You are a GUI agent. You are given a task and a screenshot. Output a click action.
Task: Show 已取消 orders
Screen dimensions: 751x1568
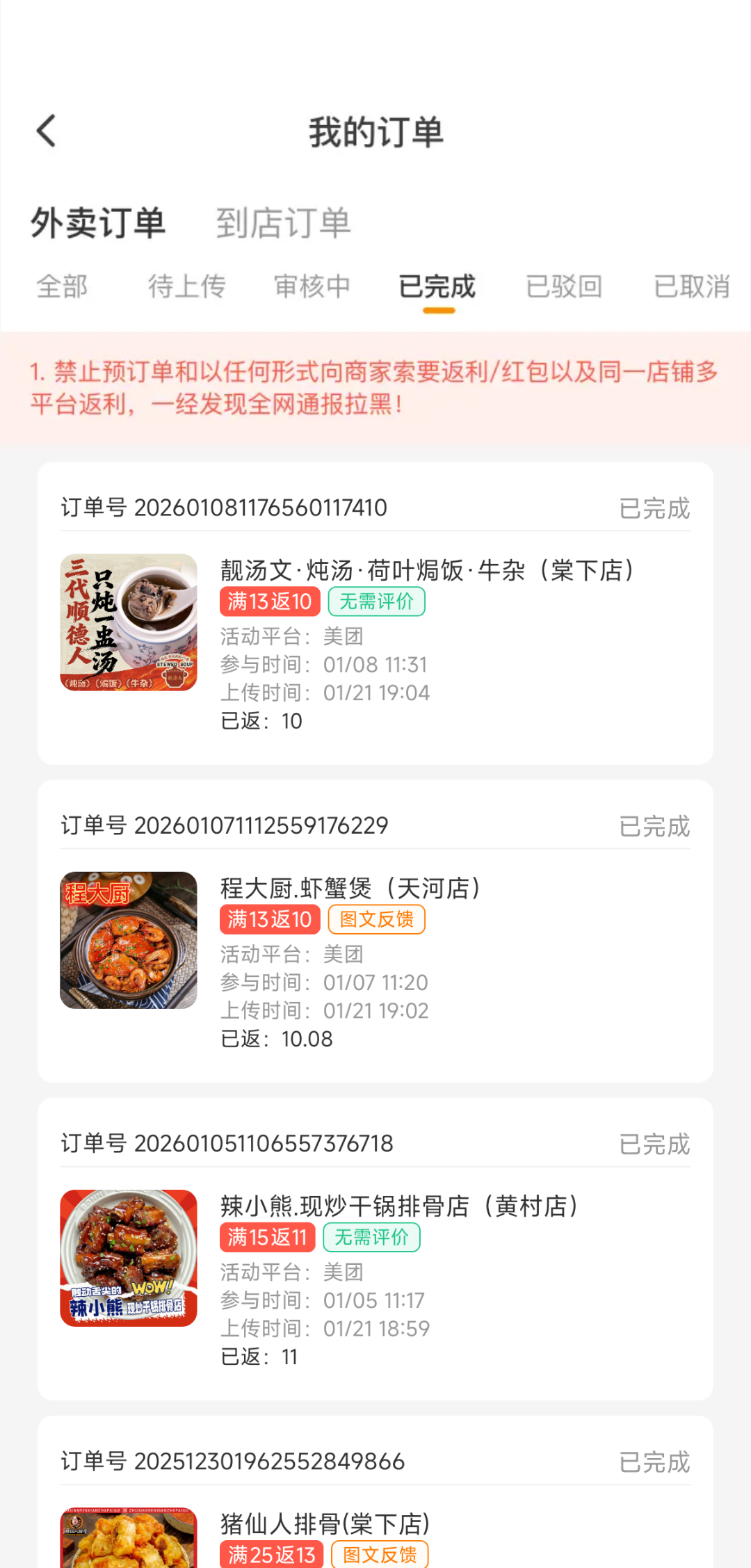(x=691, y=286)
